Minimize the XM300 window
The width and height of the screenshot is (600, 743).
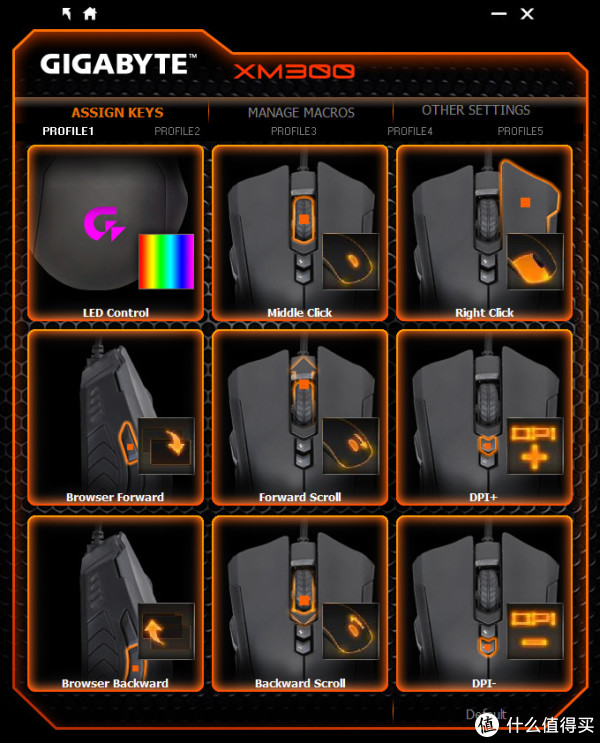click(x=498, y=14)
